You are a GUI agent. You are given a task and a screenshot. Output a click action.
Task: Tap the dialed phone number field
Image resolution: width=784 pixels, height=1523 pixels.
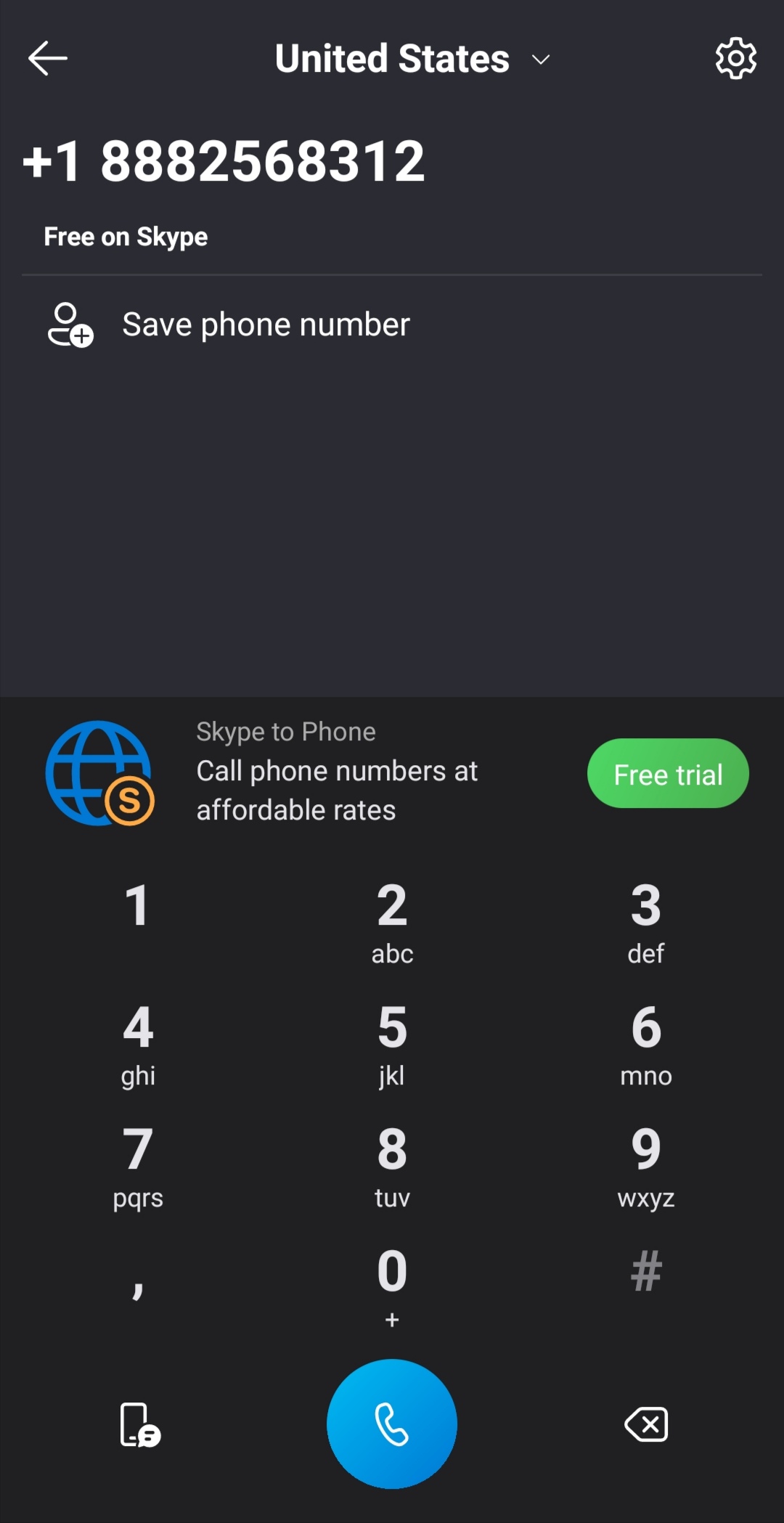tap(223, 160)
